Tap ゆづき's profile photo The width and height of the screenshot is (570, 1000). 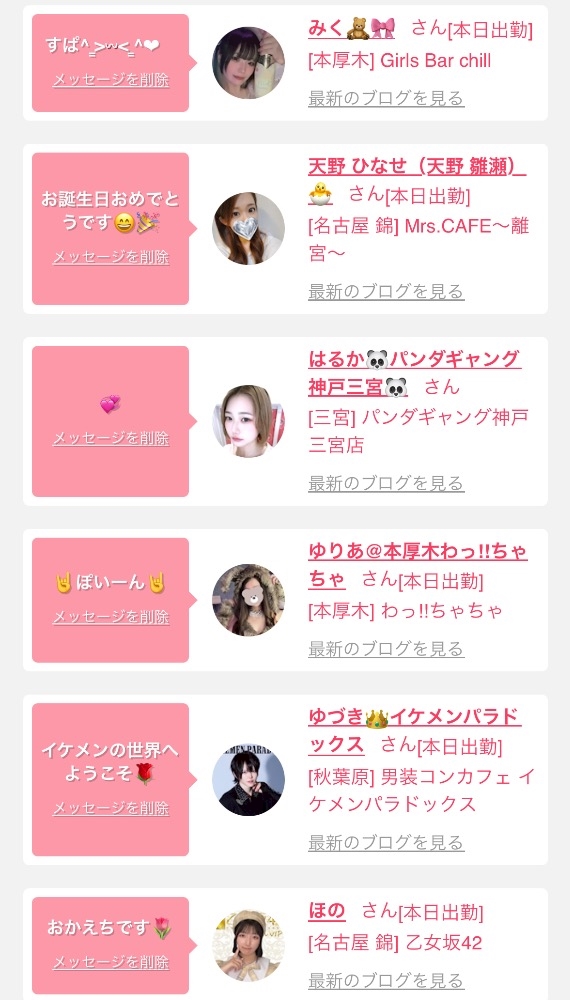248,779
